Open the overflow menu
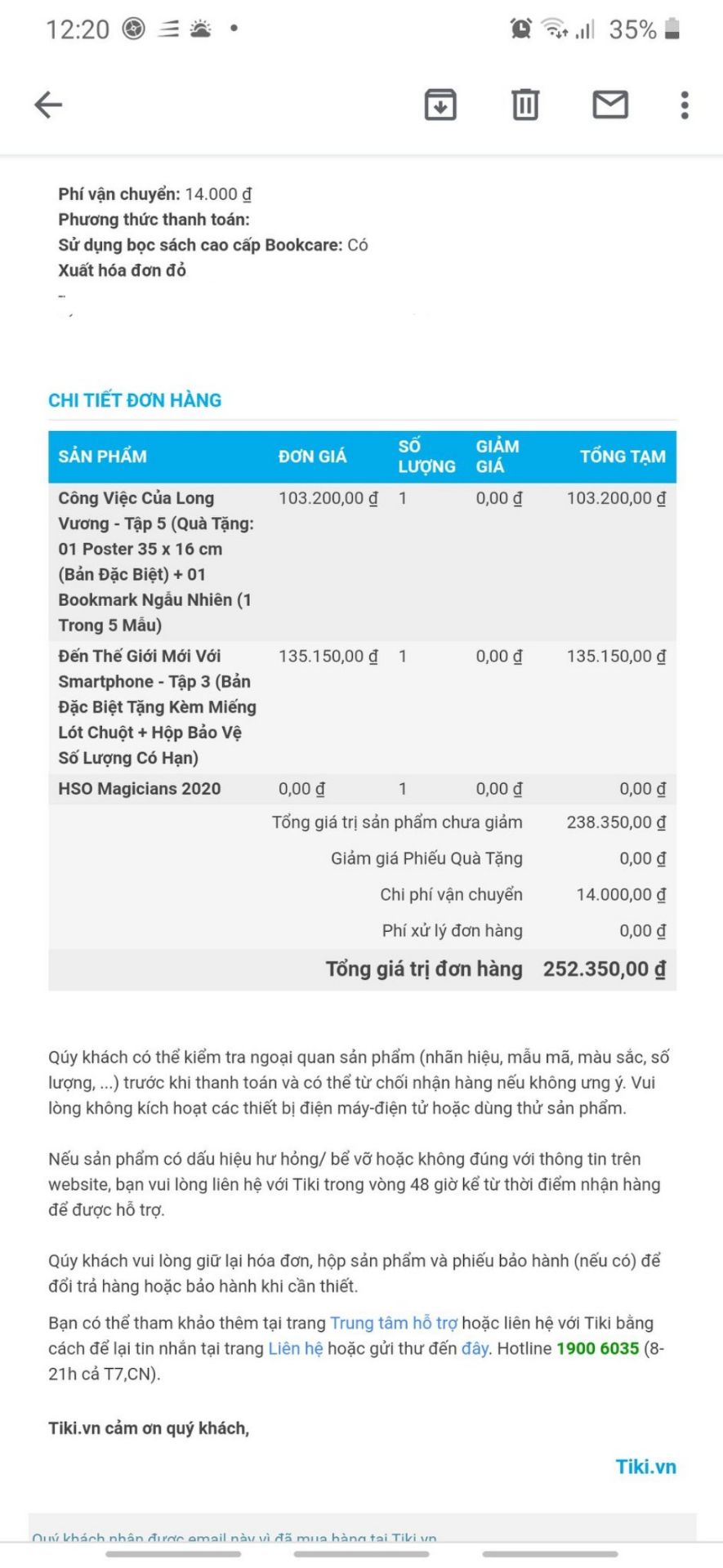The image size is (723, 1568). [685, 105]
